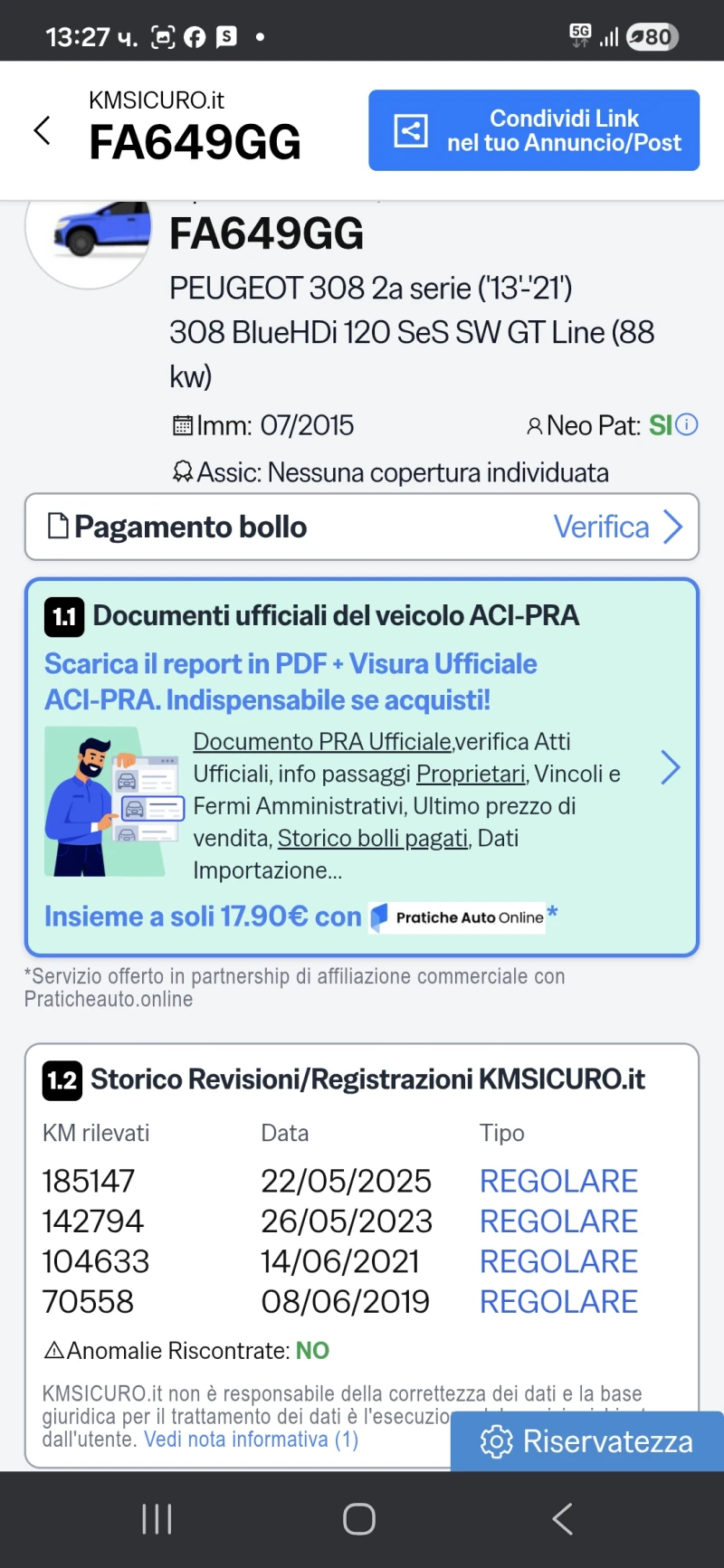
Task: Open Vedi nota informativa (1) link
Action: [x=252, y=1439]
